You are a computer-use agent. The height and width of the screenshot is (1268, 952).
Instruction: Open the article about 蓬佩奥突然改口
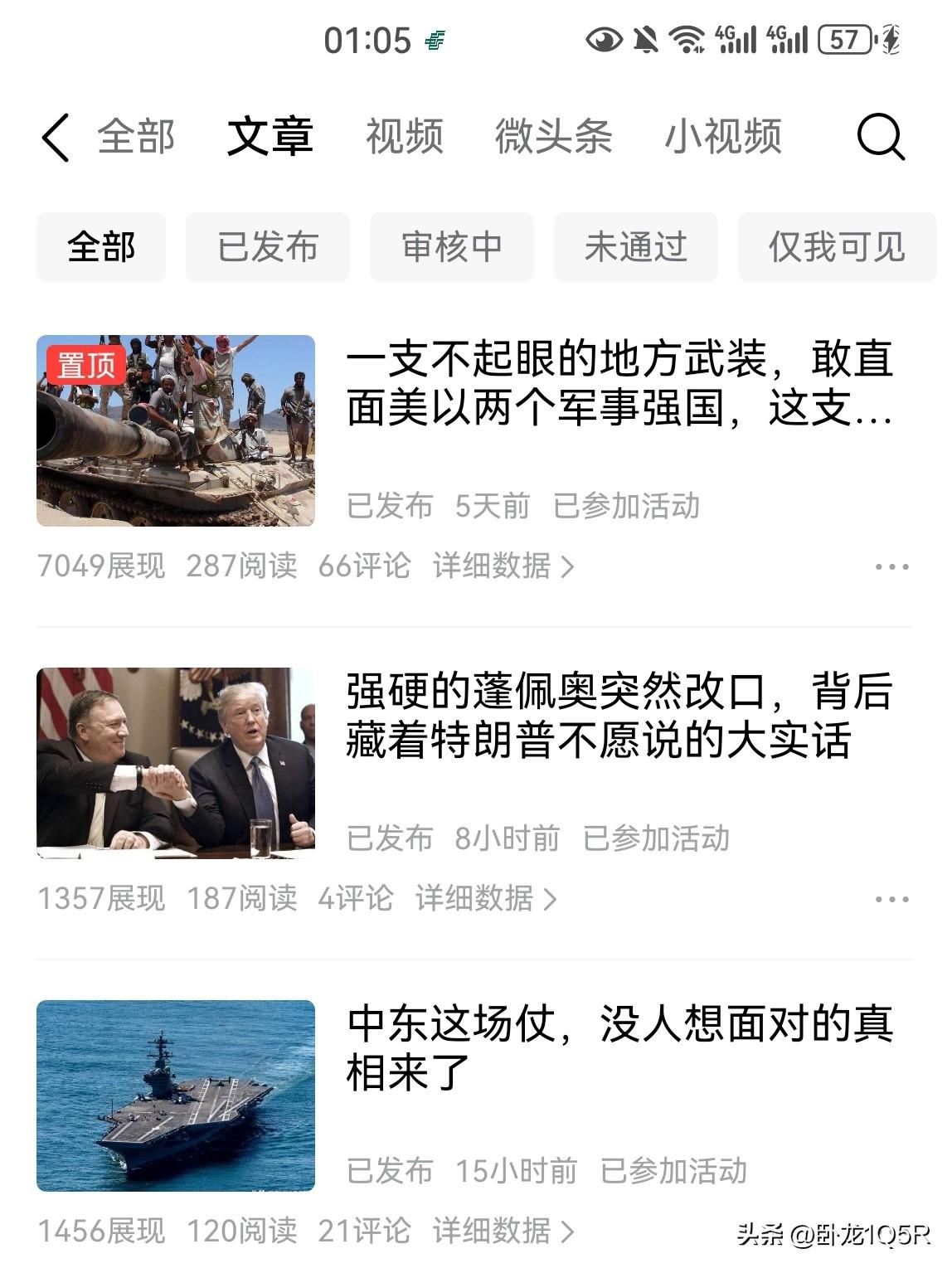(x=619, y=716)
